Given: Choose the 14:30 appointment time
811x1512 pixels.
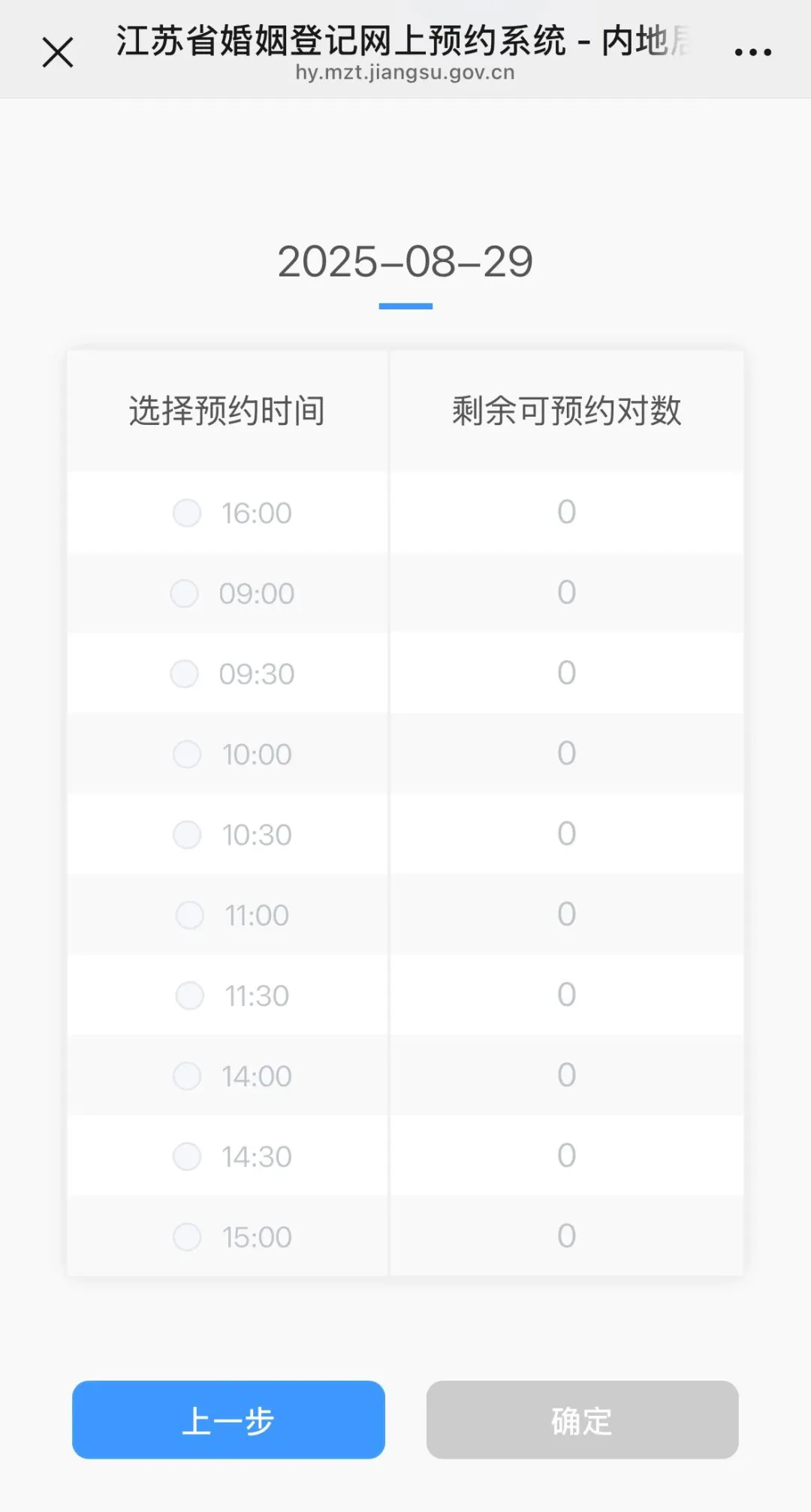Looking at the screenshot, I should (x=187, y=1157).
